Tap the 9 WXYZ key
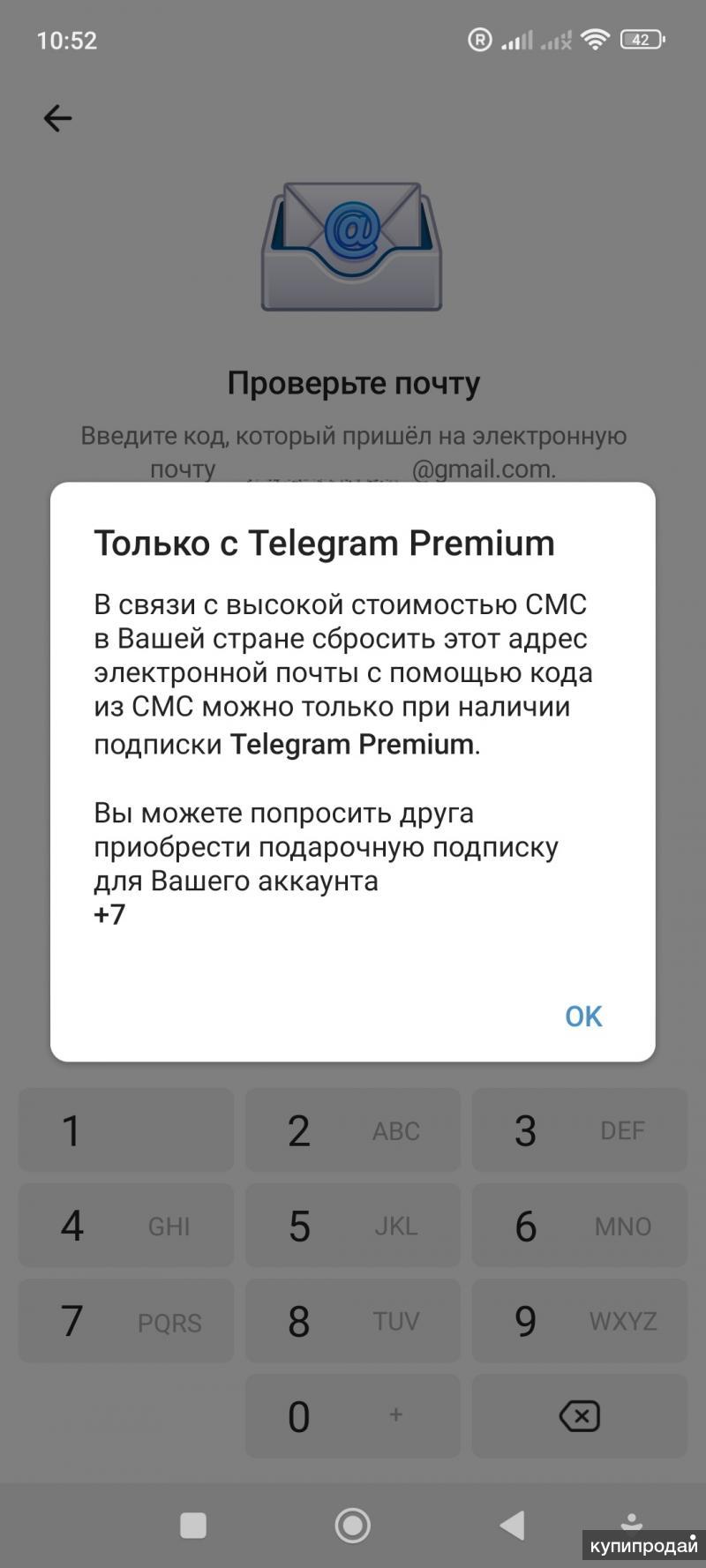Viewport: 706px width, 1568px height. [x=579, y=1321]
